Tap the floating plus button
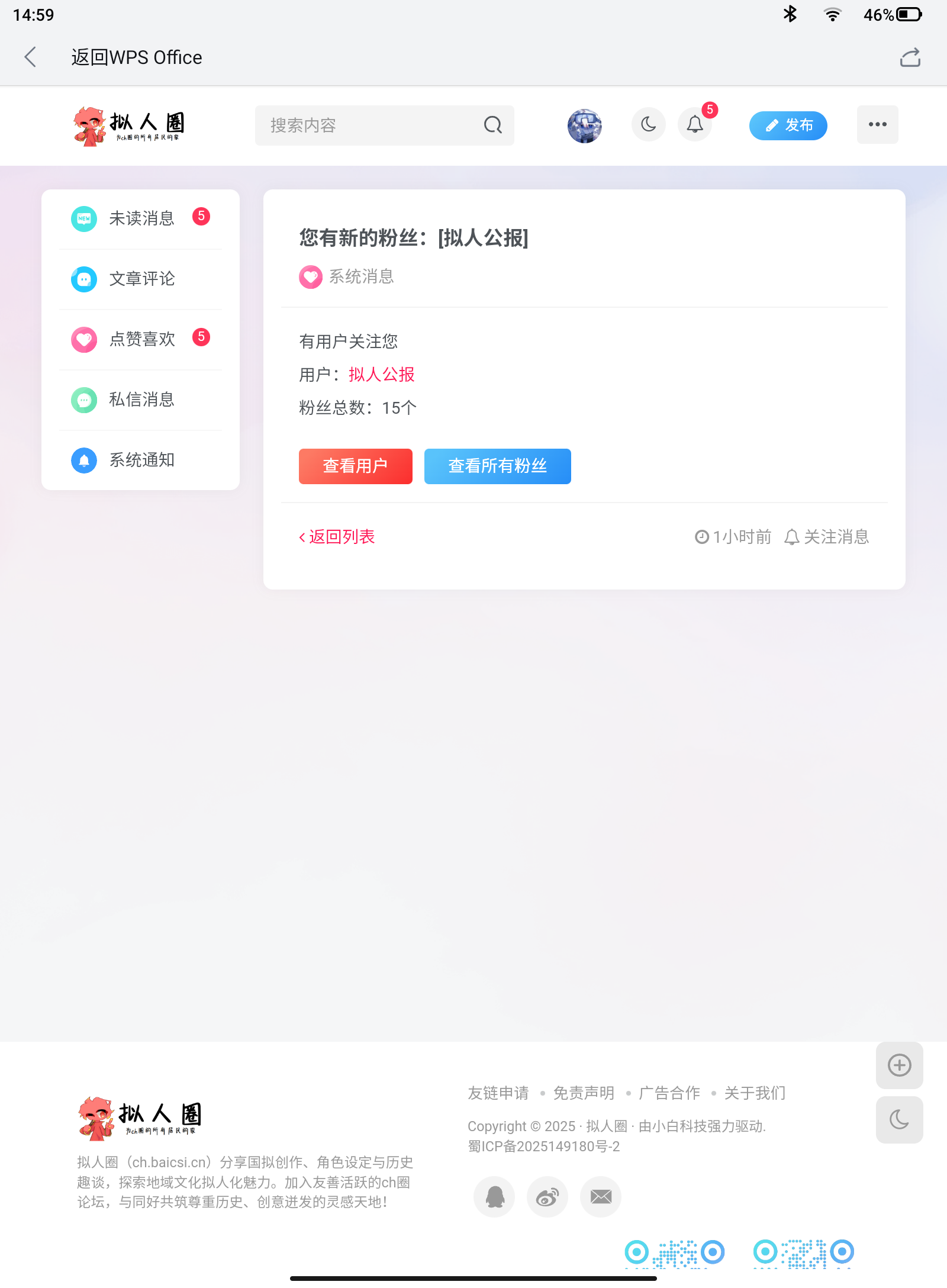Viewport: 947px width, 1288px height. click(899, 1065)
